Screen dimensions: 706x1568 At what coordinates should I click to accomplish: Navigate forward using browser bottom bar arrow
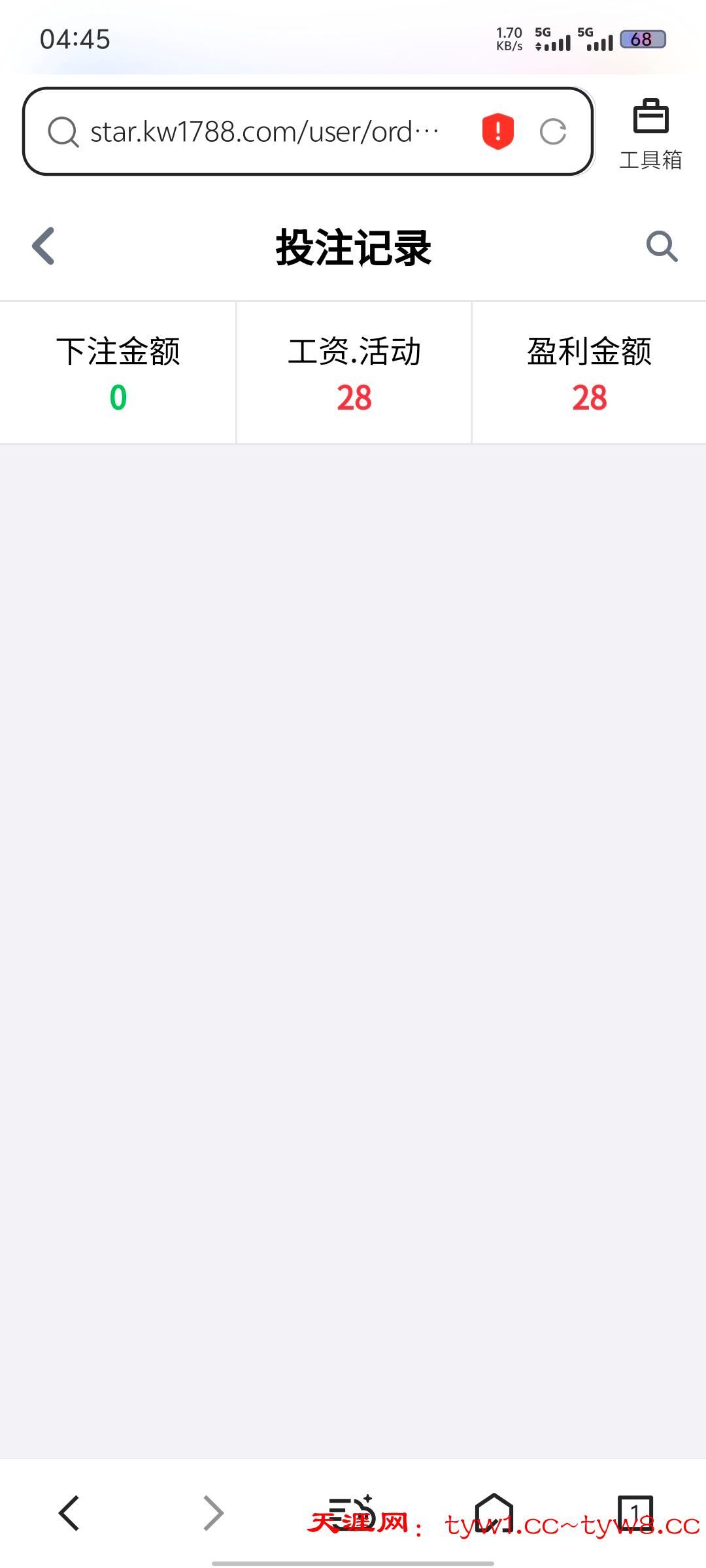point(213,1513)
